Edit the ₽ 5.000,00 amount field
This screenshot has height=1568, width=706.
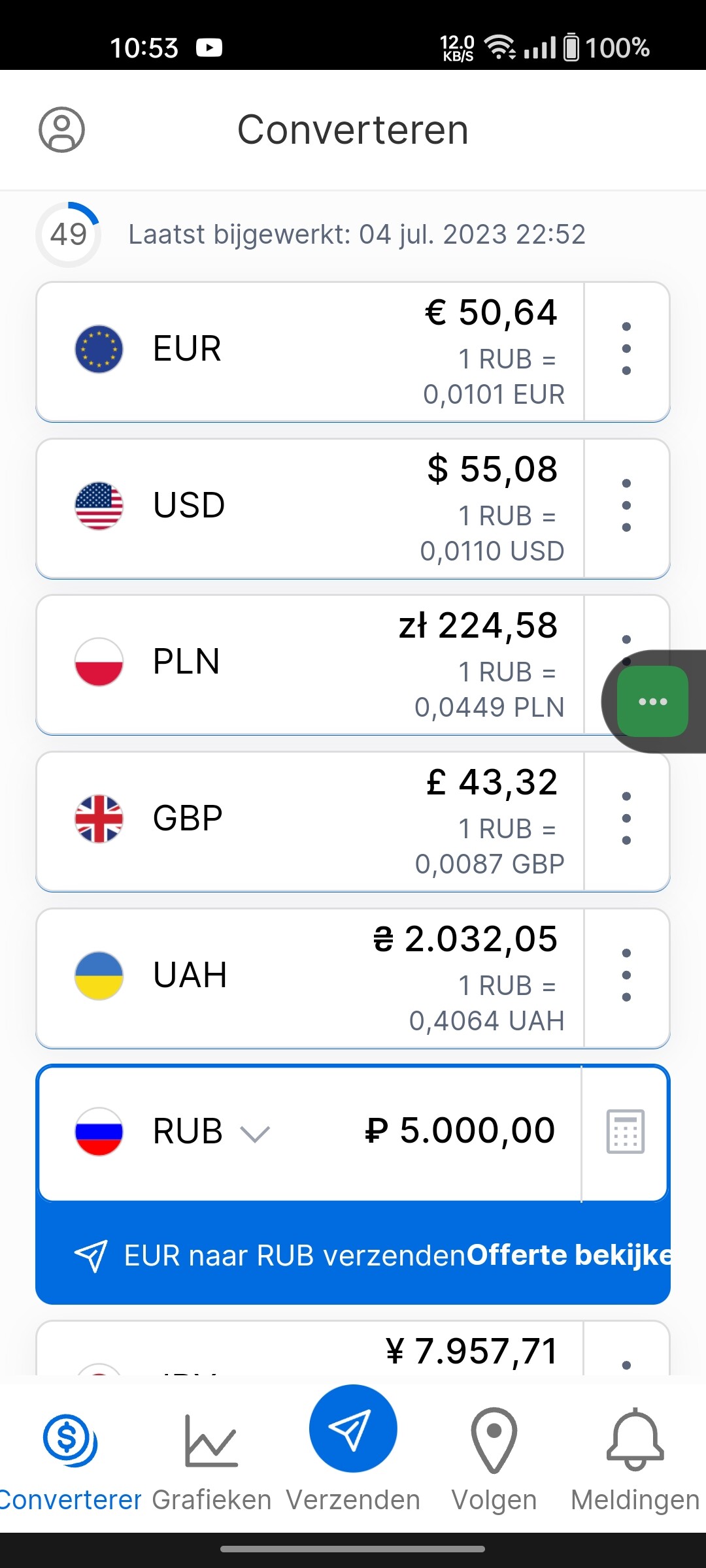[460, 1131]
